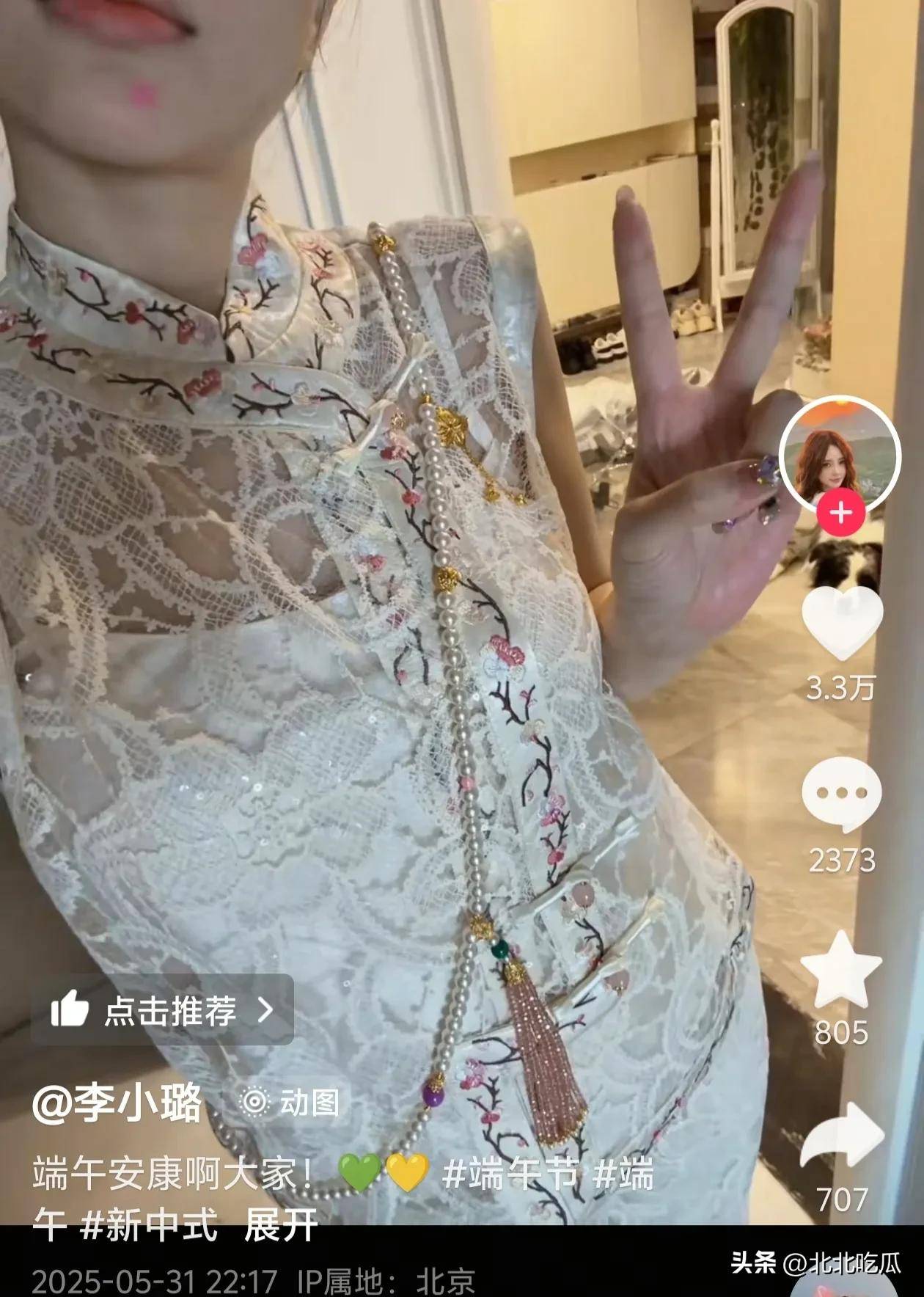Tap the 点击推荐 recommend button
Screen dimensions: 924x1297
click(163, 1010)
